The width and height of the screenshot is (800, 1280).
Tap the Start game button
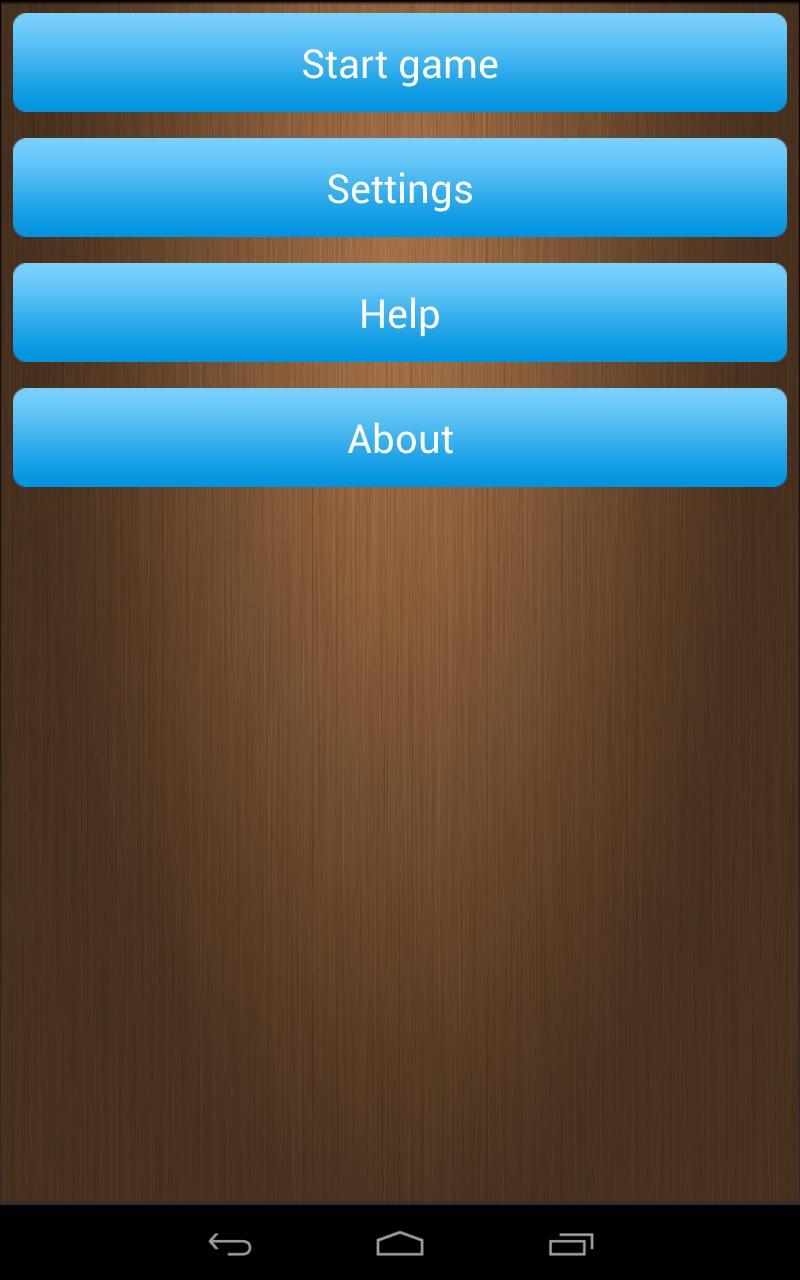tap(400, 63)
